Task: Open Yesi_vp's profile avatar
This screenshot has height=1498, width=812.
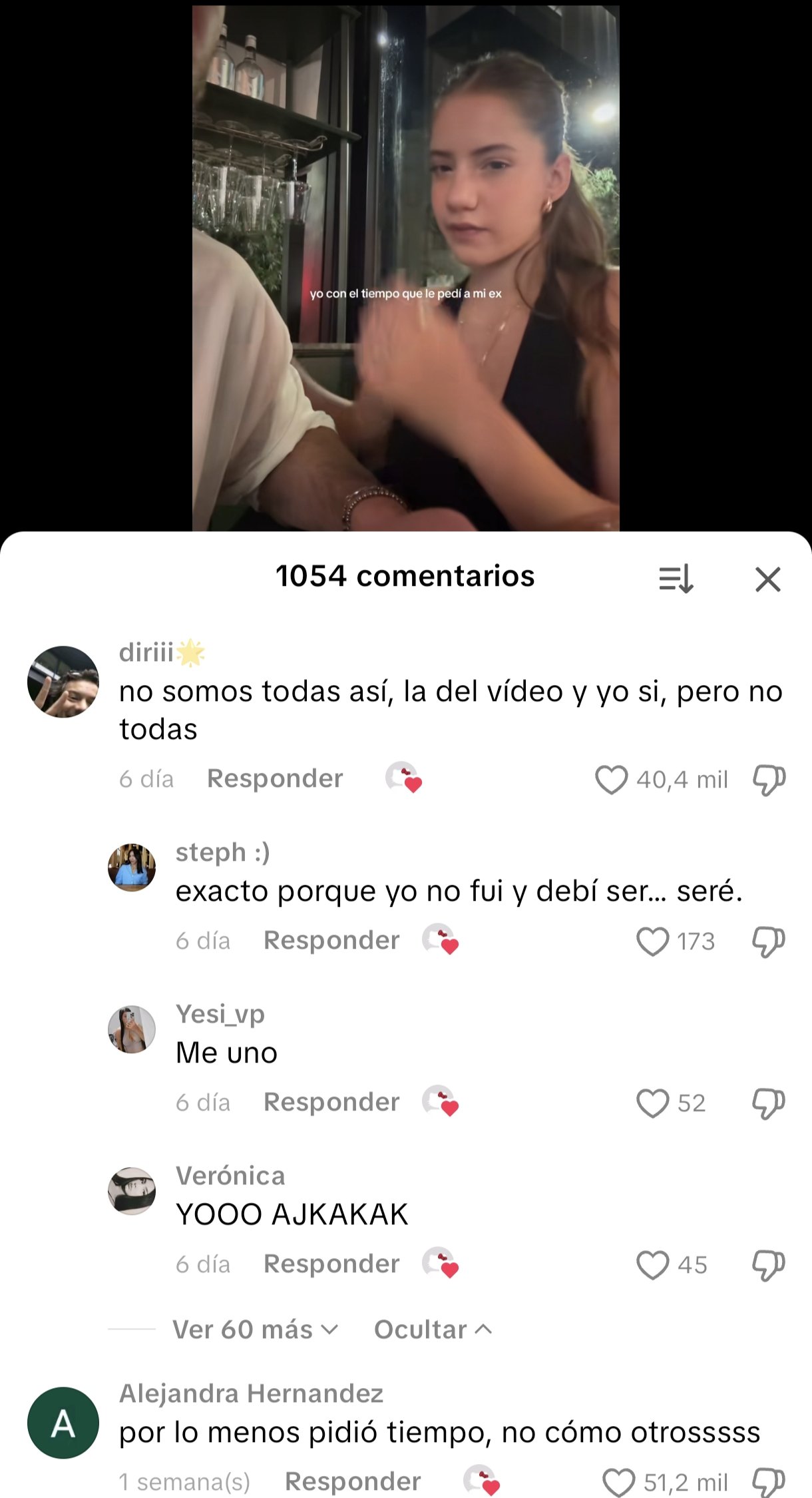Action: [132, 1029]
